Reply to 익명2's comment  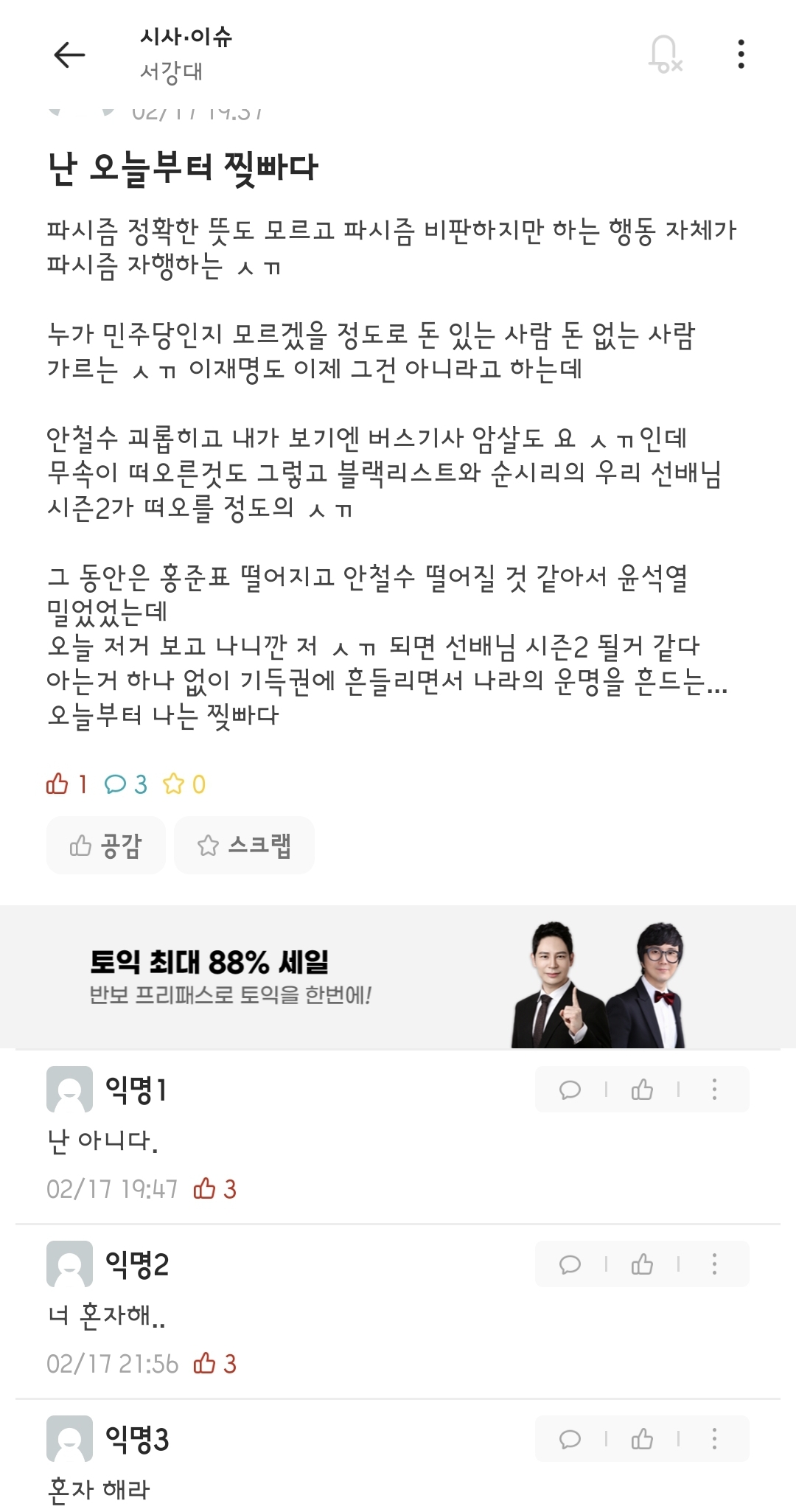pos(570,1264)
